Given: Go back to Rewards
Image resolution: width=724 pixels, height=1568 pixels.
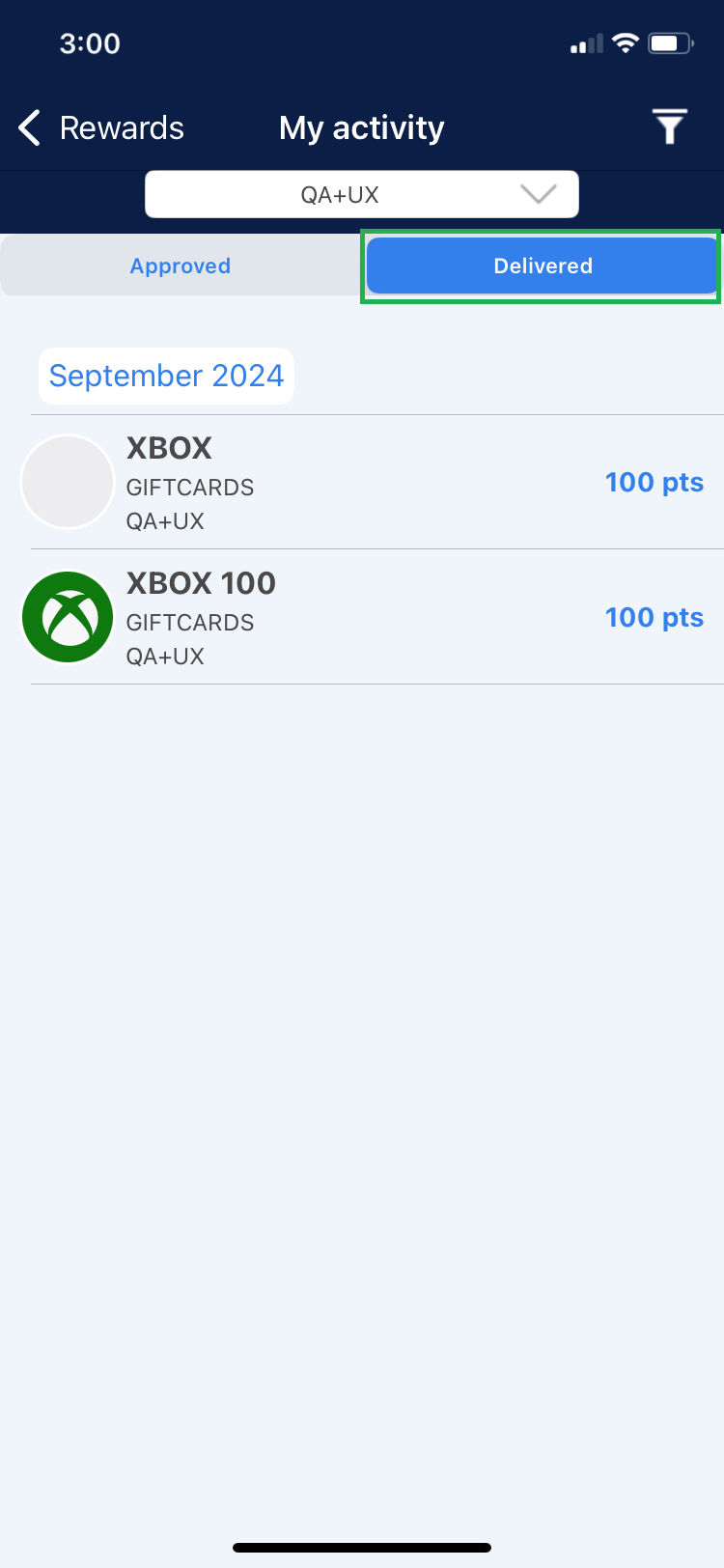Looking at the screenshot, I should tap(101, 127).
